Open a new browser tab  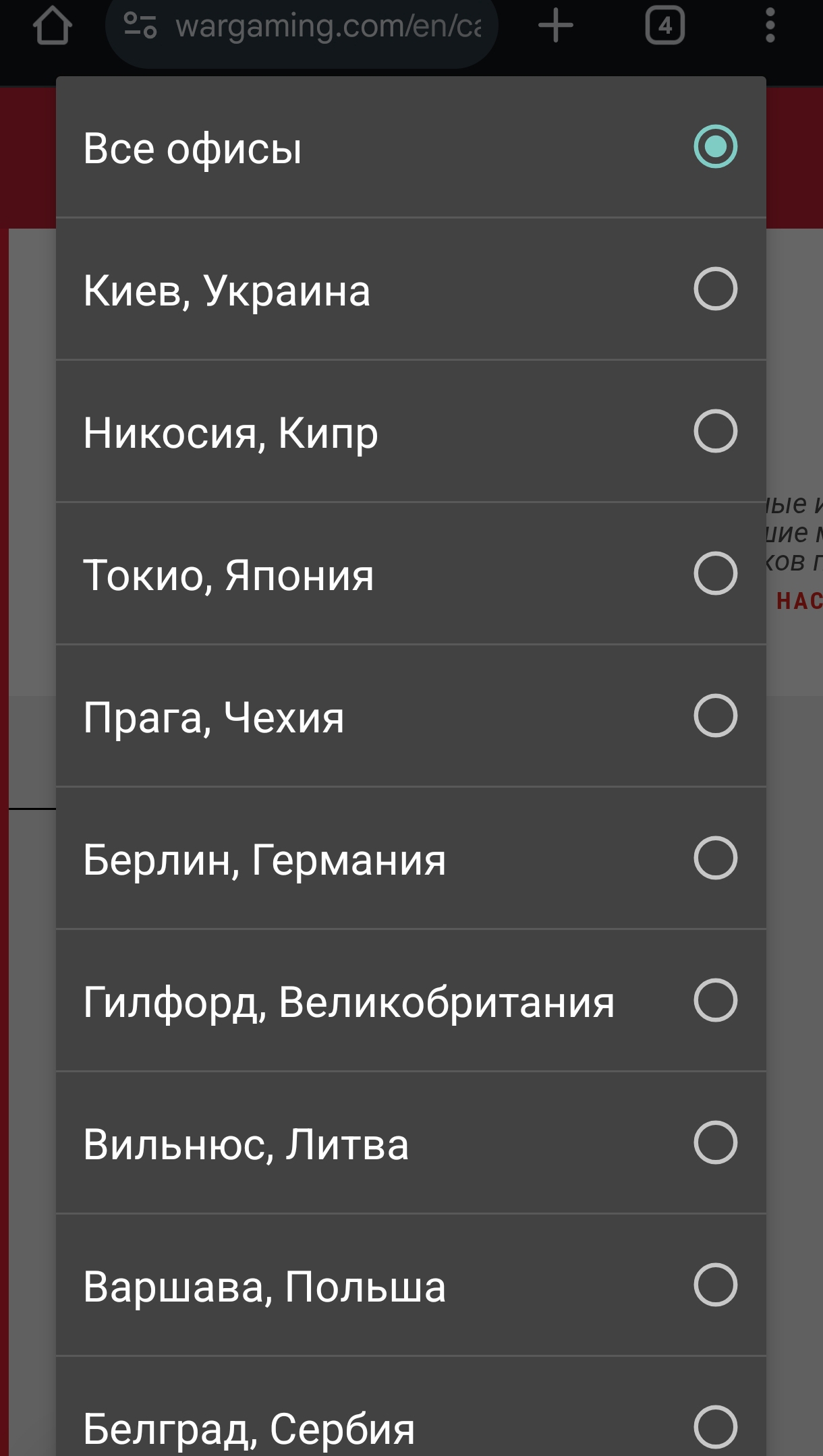(x=556, y=26)
